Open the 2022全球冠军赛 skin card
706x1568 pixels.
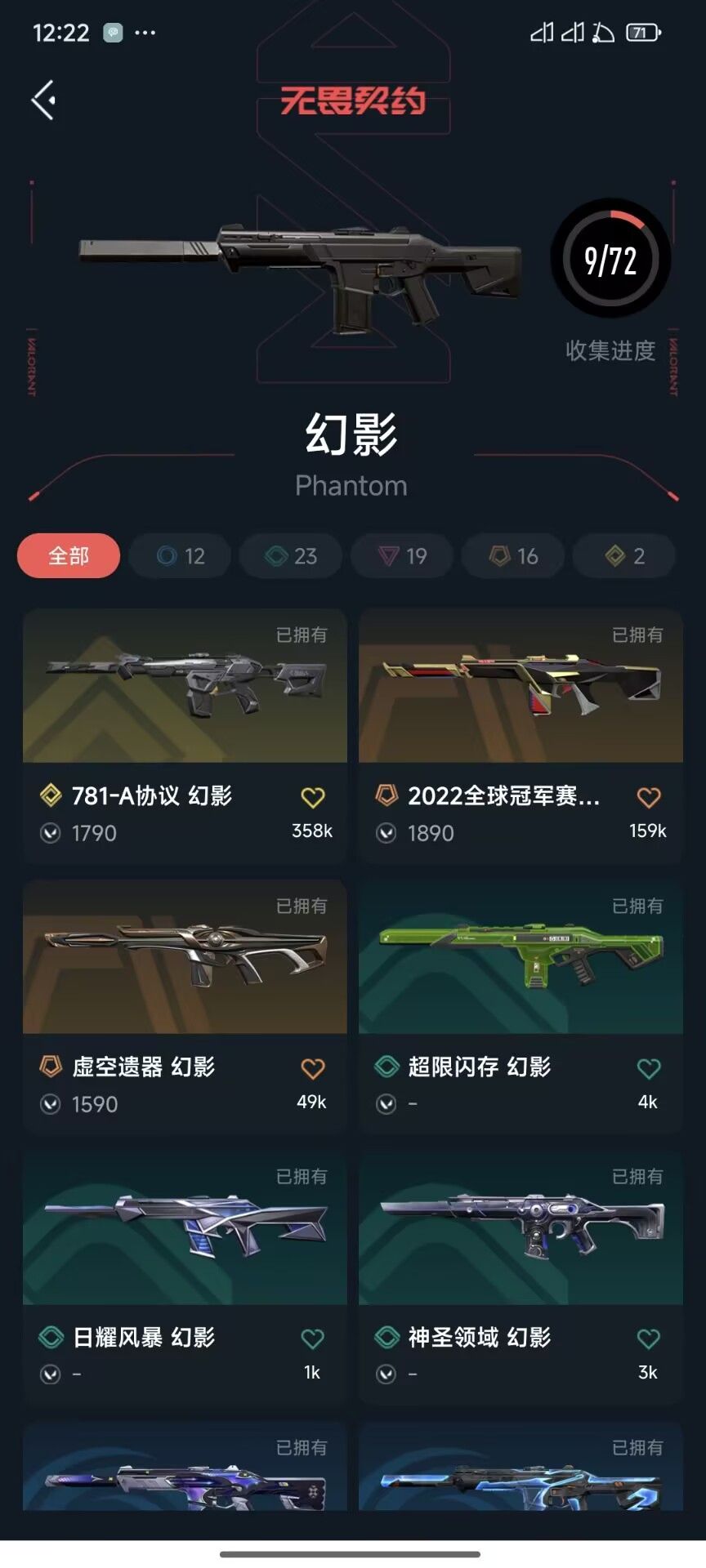click(x=521, y=735)
